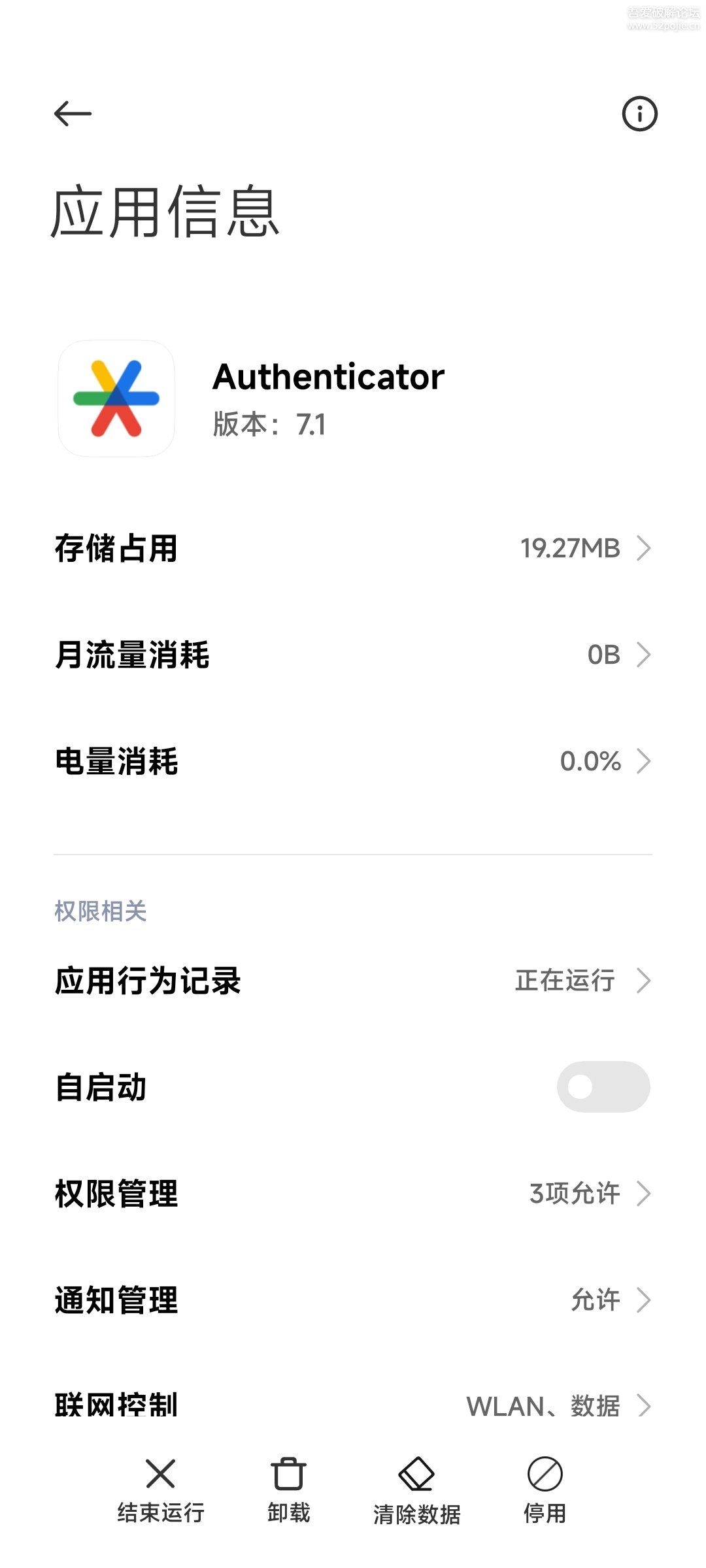
Task: Check 电量消耗 battery usage
Action: tap(353, 761)
